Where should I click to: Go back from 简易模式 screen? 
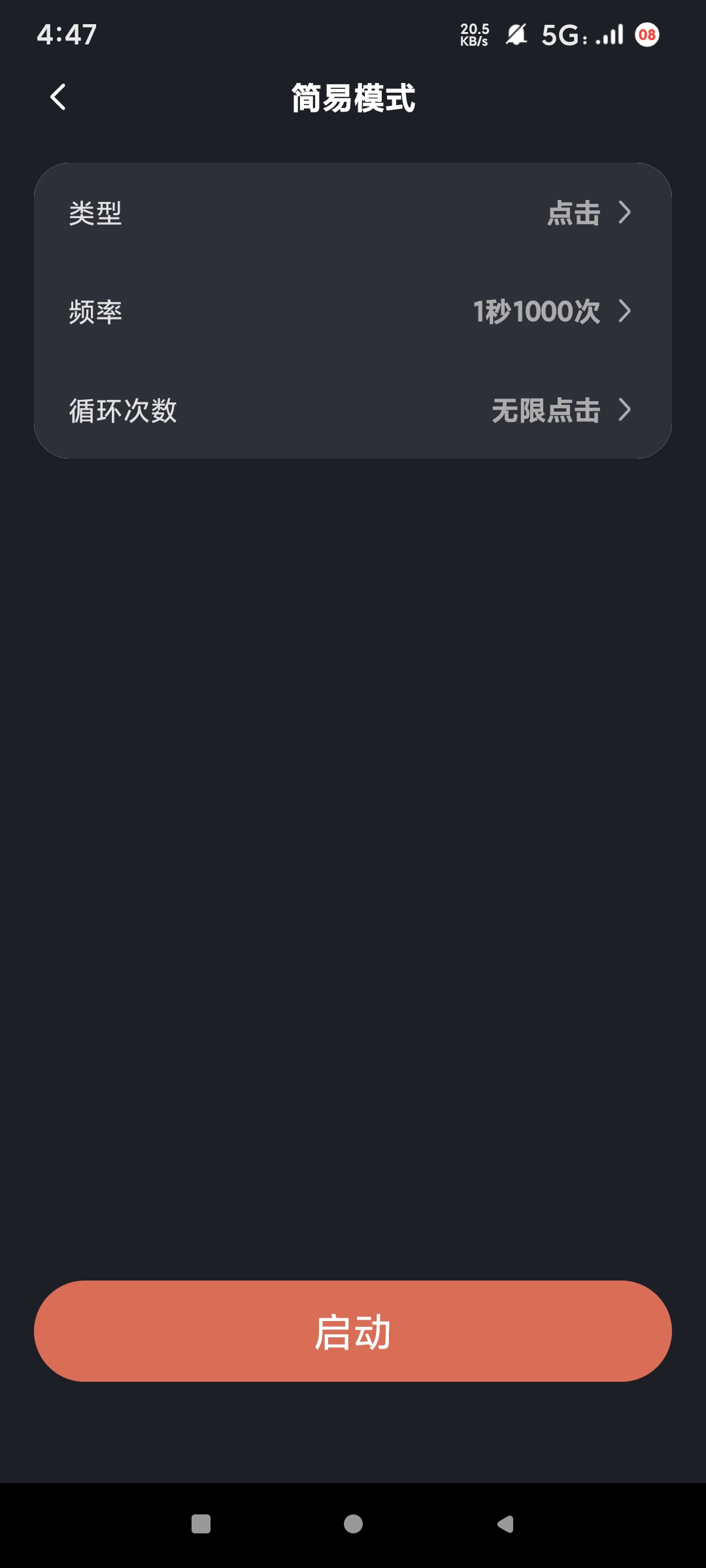[58, 97]
